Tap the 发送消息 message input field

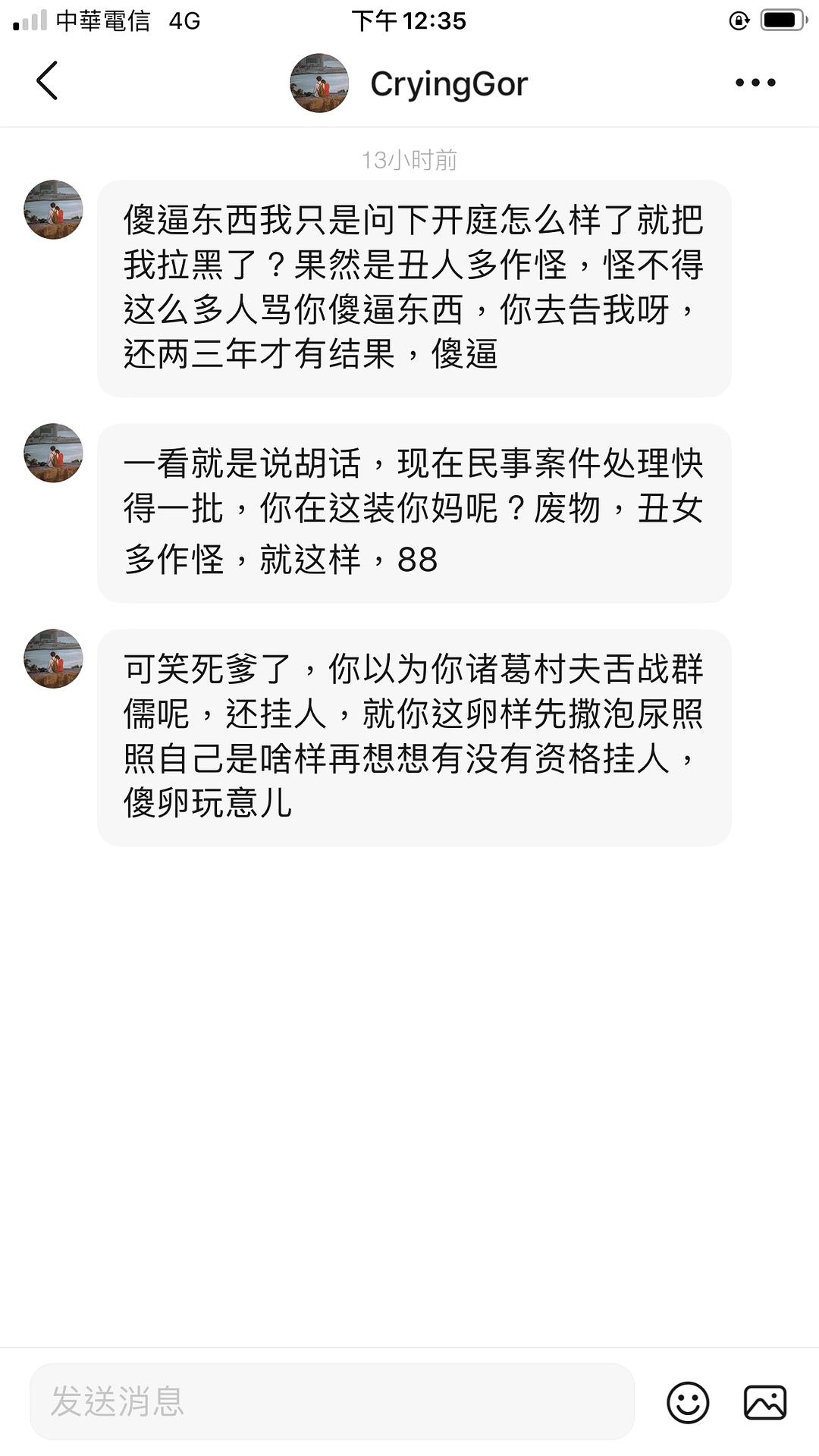pyautogui.click(x=331, y=1401)
